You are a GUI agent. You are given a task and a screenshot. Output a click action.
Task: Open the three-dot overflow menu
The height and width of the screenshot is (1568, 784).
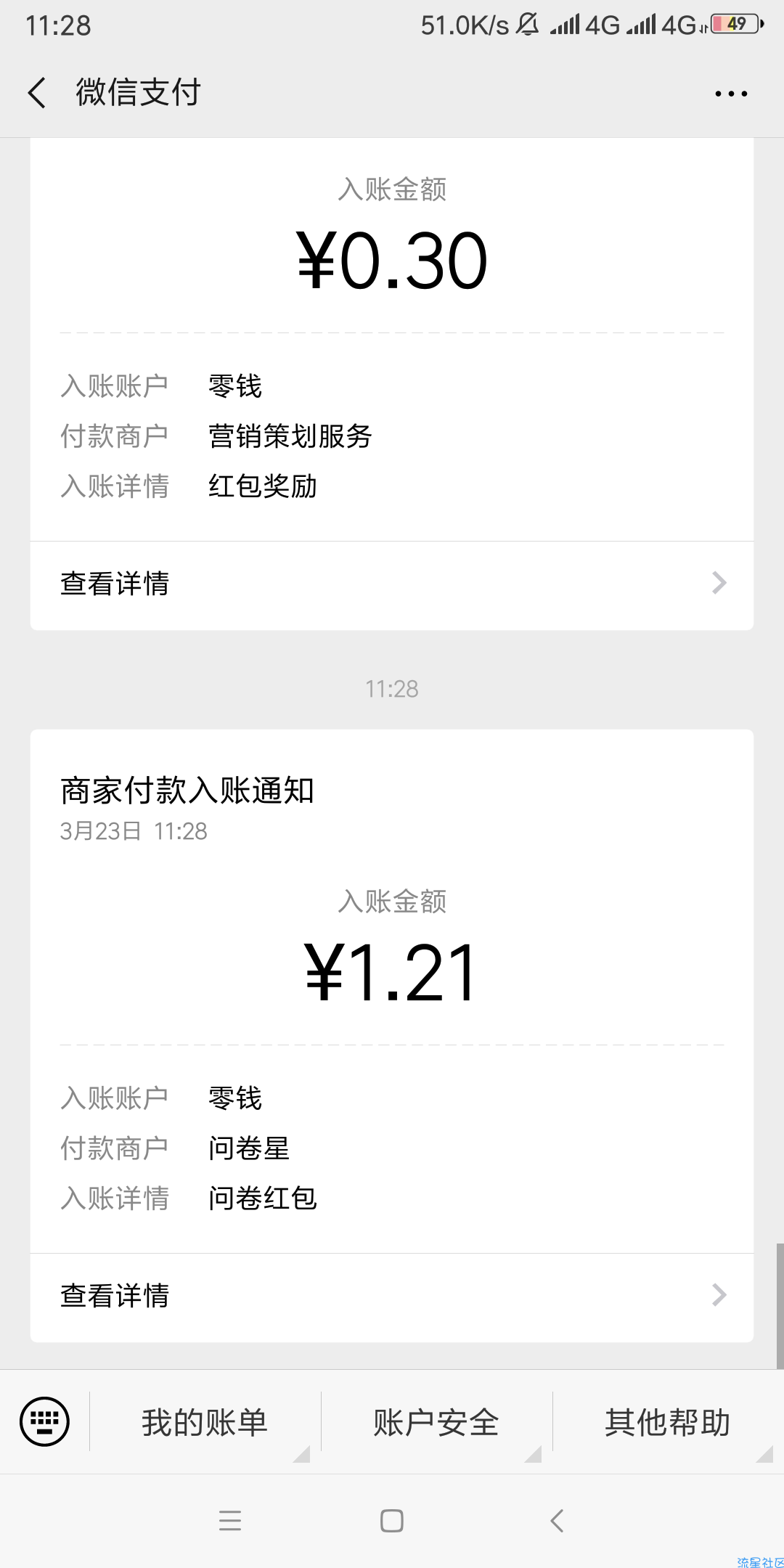[731, 93]
